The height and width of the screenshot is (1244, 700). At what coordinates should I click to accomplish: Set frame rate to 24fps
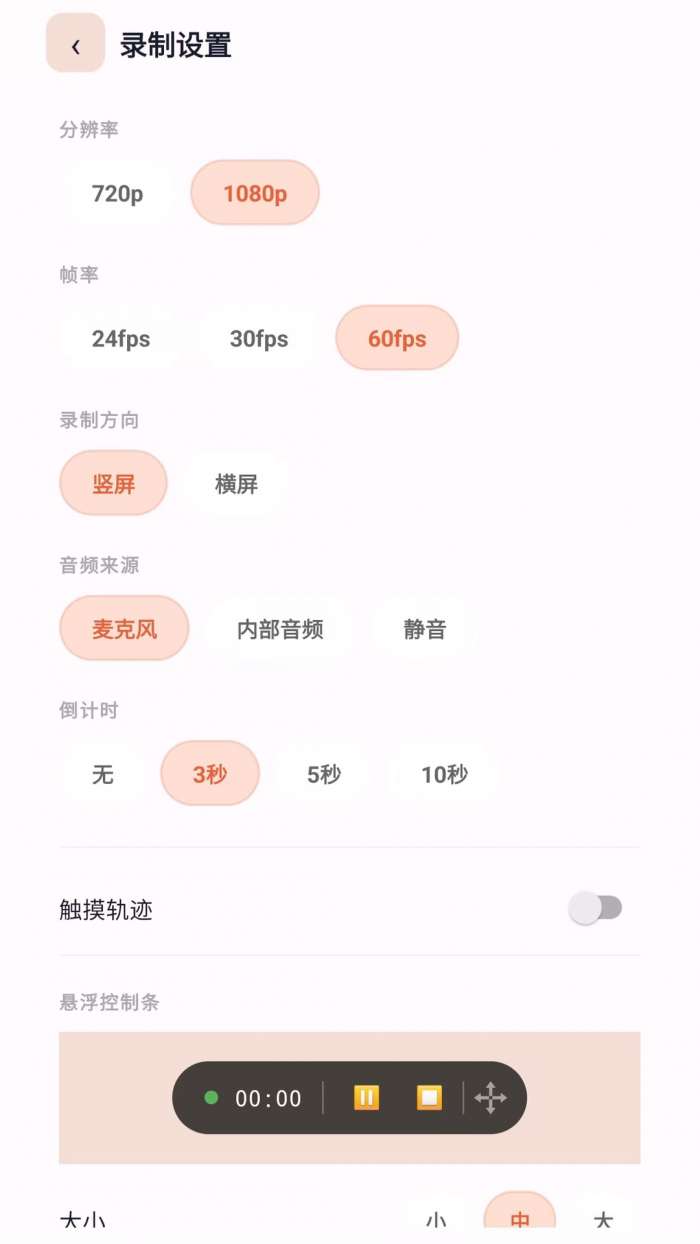coord(121,339)
